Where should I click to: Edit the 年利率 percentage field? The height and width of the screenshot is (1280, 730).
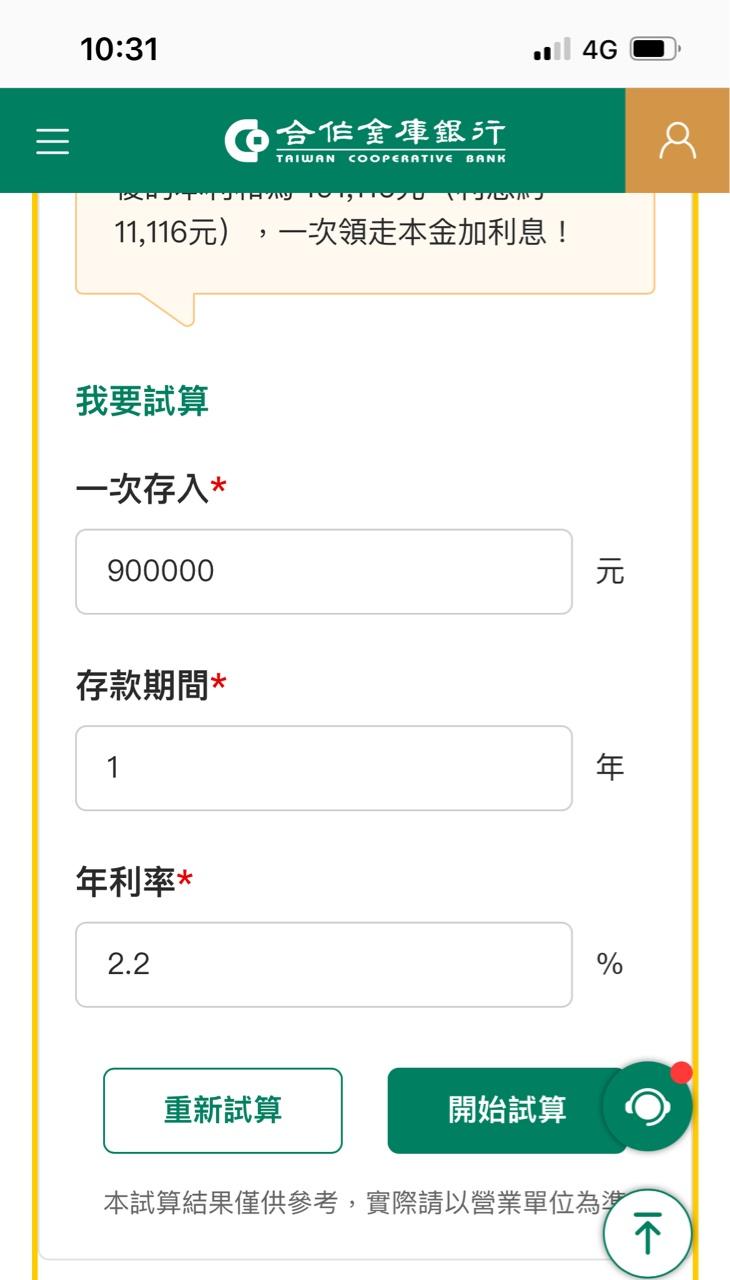pyautogui.click(x=323, y=964)
